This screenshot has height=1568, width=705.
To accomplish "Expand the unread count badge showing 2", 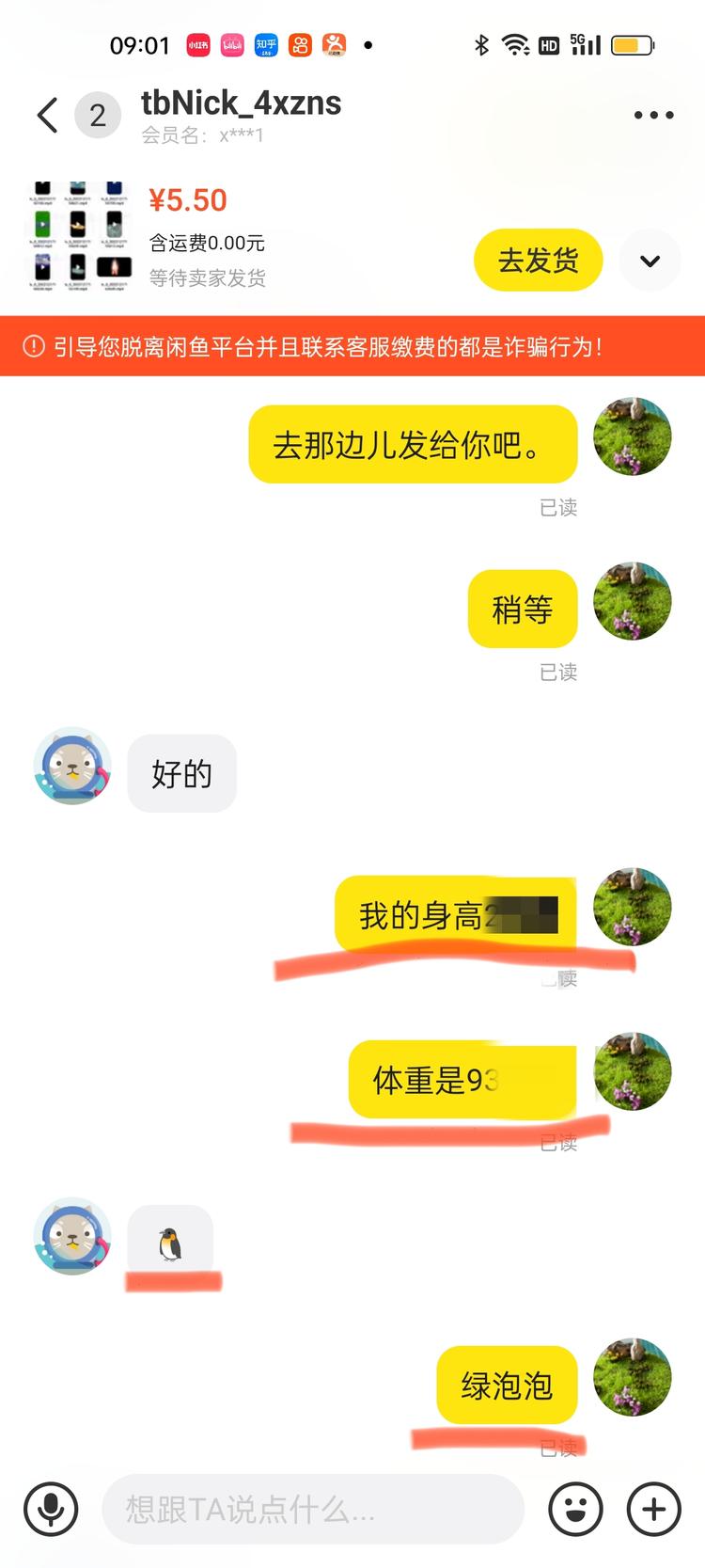I will 98,114.
